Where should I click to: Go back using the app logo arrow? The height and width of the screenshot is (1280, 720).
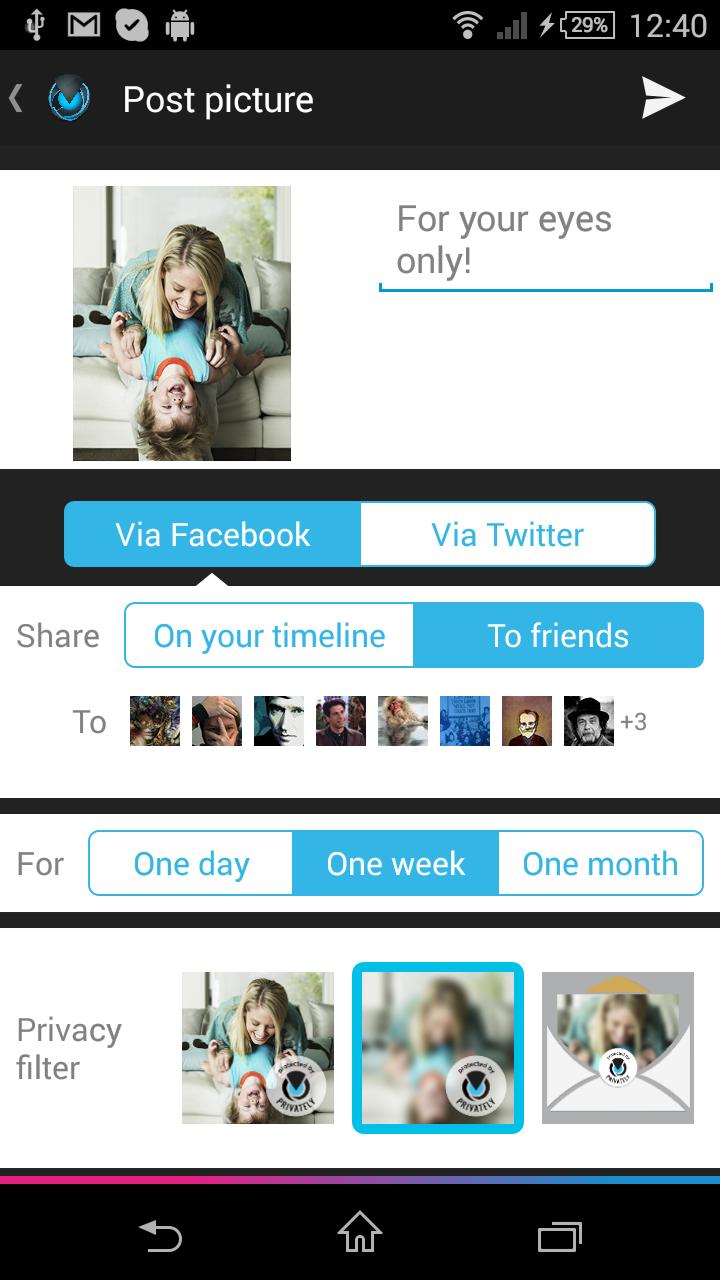click(x=50, y=99)
